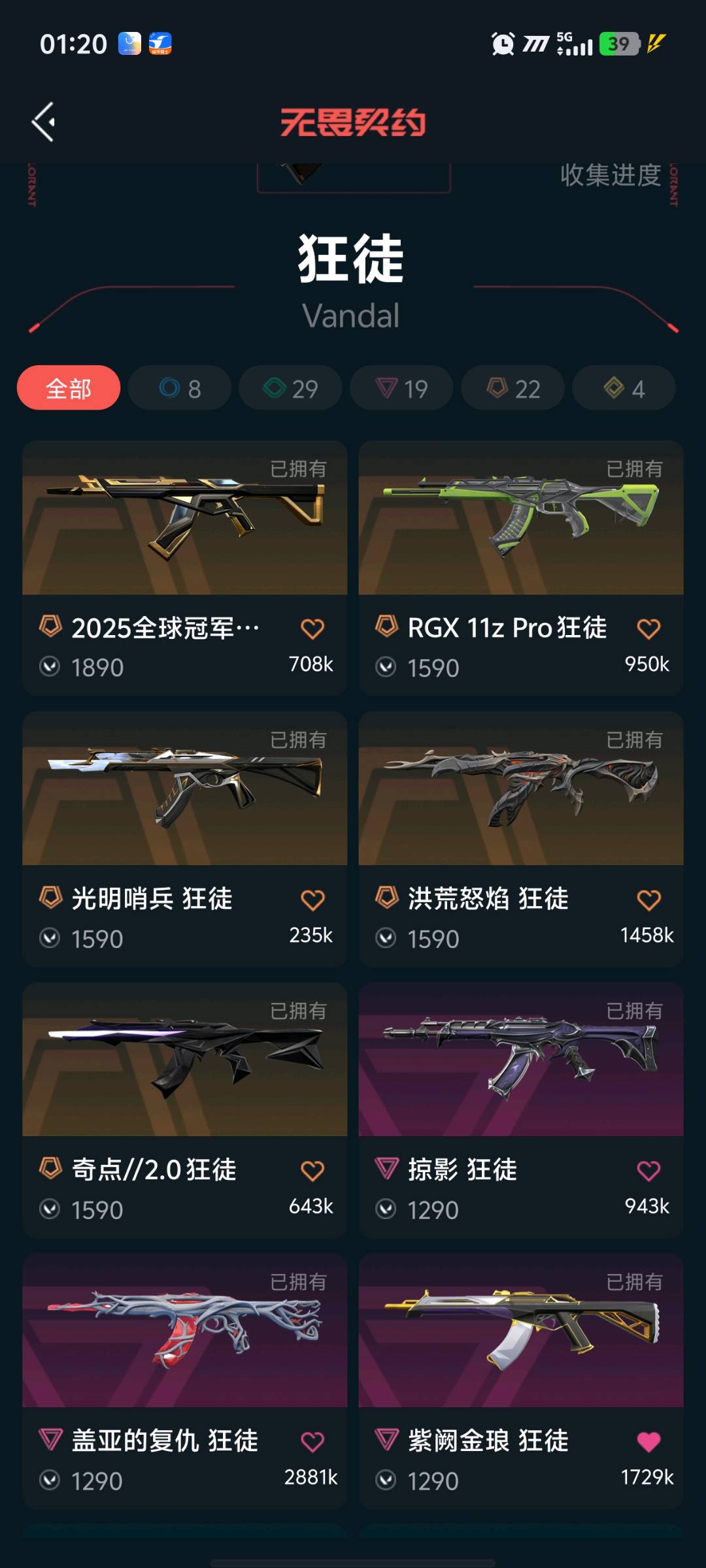Screen dimensions: 706x1568
Task: Filter skins by the blue tier chip showing 8
Action: (x=180, y=388)
